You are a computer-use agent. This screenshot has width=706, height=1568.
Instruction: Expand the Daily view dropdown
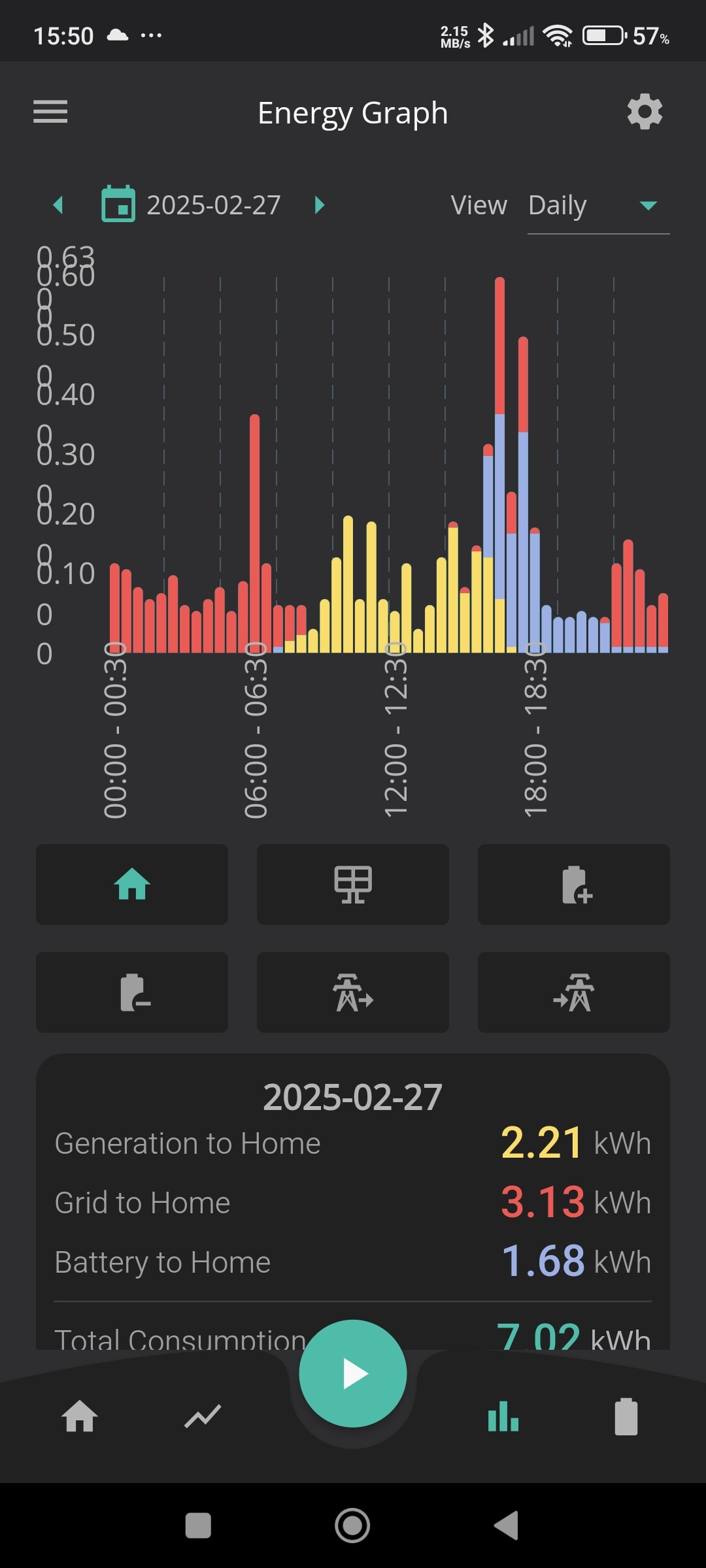[x=598, y=206]
